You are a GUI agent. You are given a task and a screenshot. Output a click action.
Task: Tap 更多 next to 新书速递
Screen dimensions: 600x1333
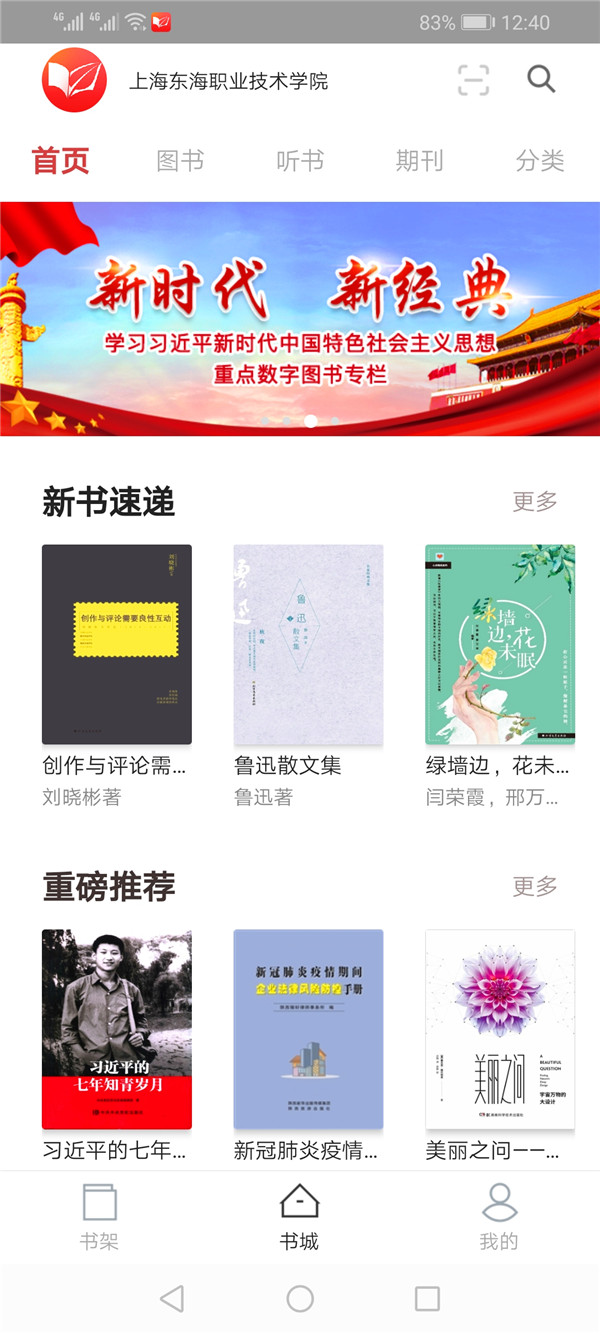point(535,501)
